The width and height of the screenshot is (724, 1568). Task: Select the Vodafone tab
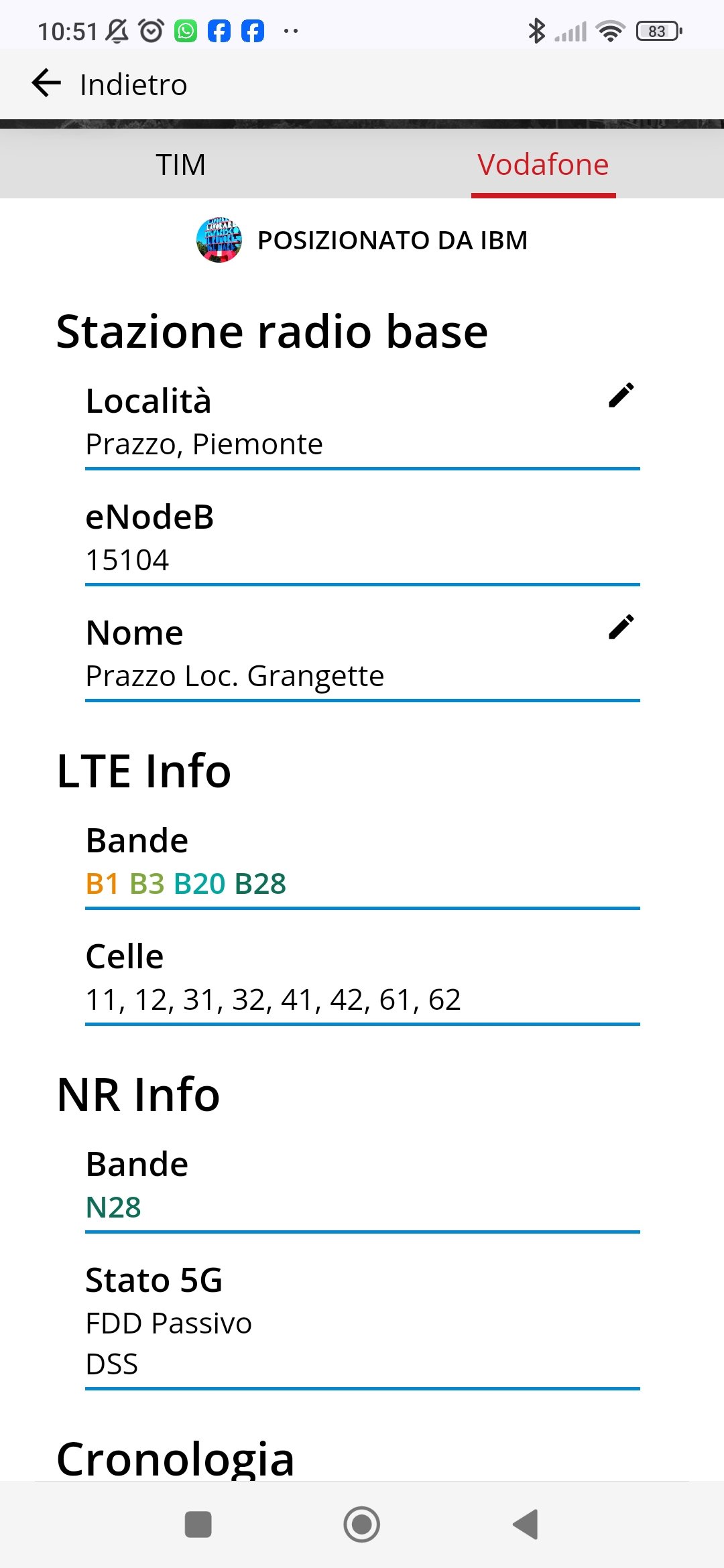[543, 164]
